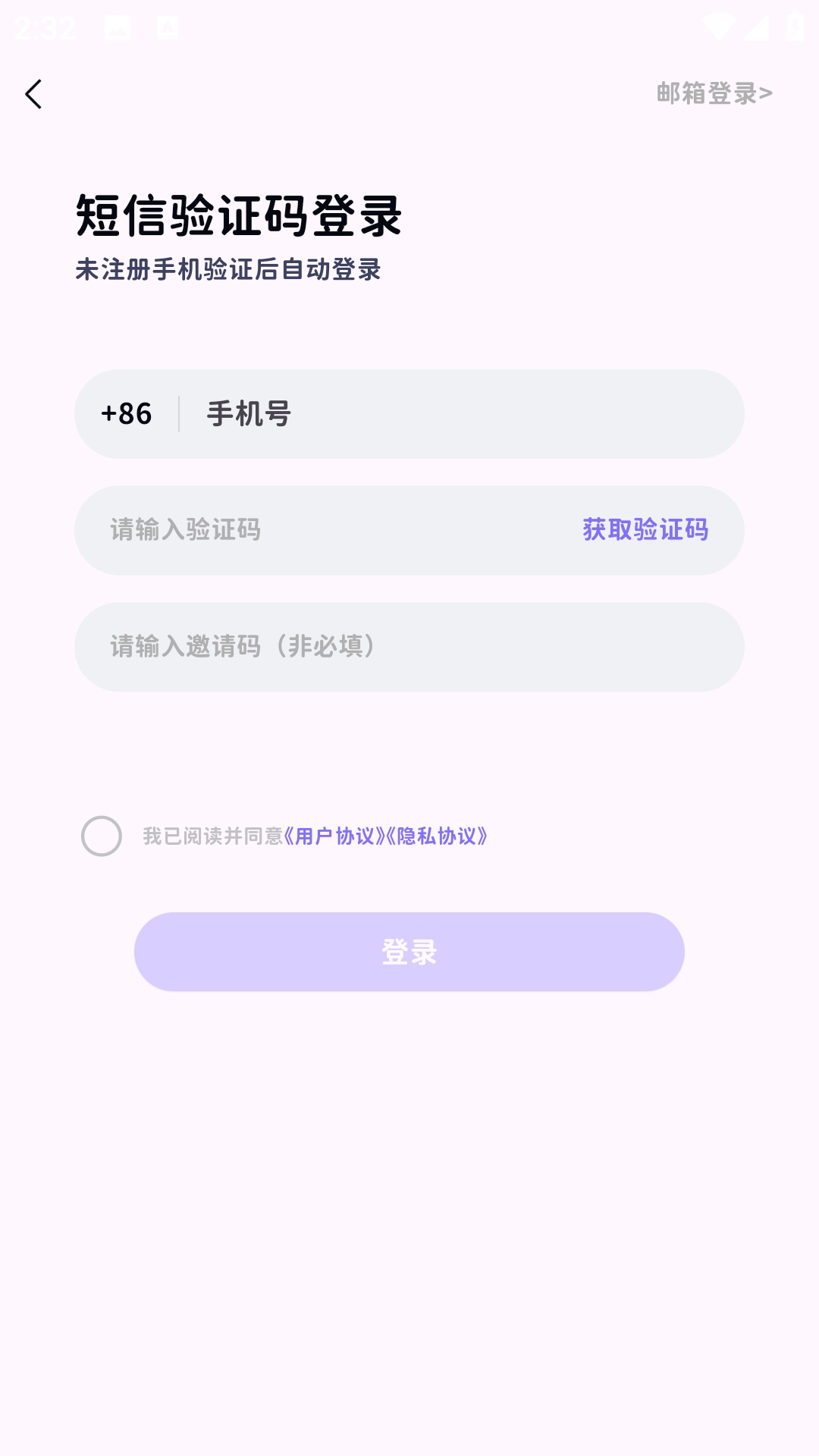Check the agreement consent circle
819x1456 pixels.
[102, 836]
